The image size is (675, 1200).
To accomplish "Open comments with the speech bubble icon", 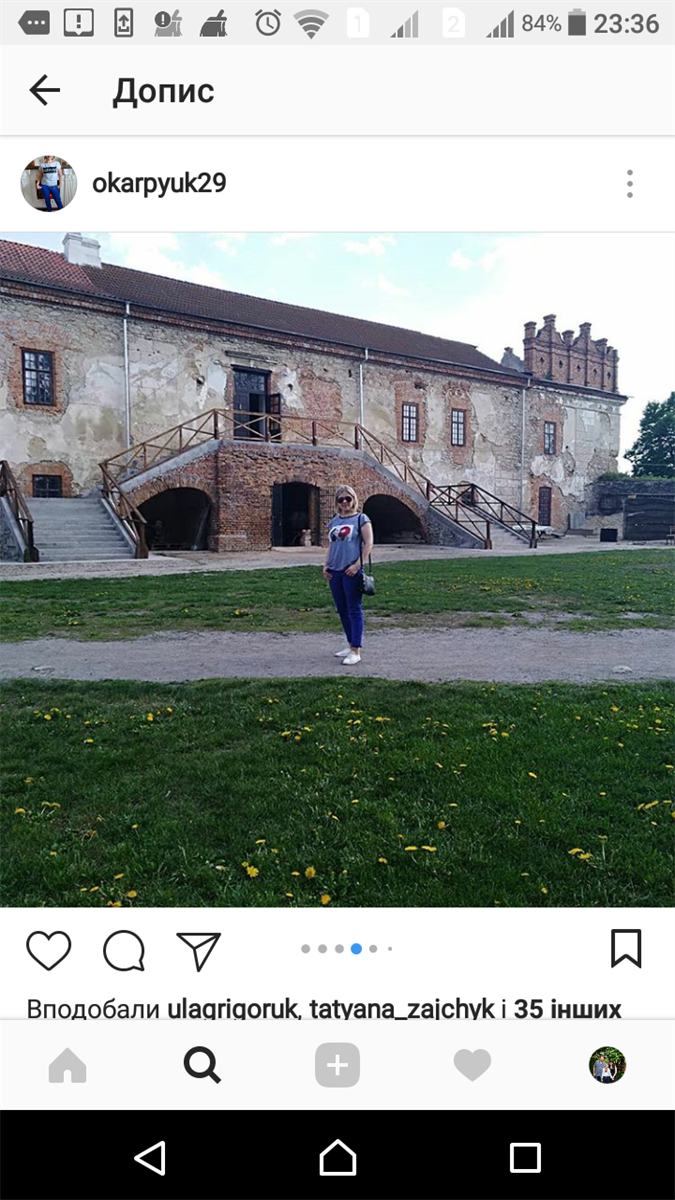I will 124,950.
